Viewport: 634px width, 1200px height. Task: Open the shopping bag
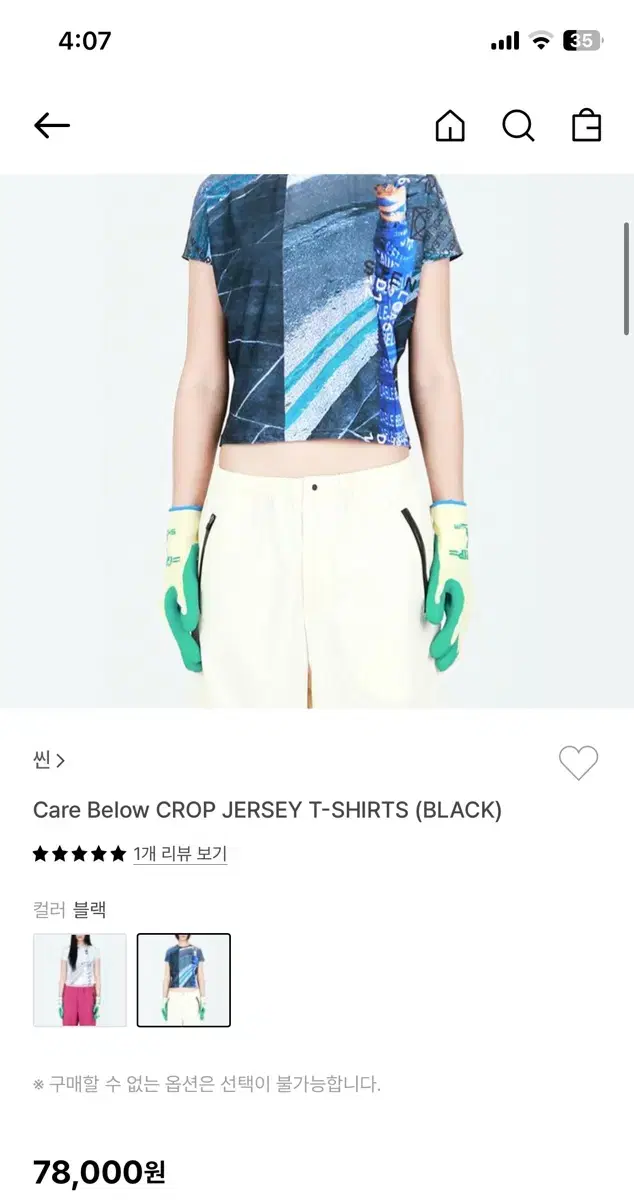pos(586,126)
